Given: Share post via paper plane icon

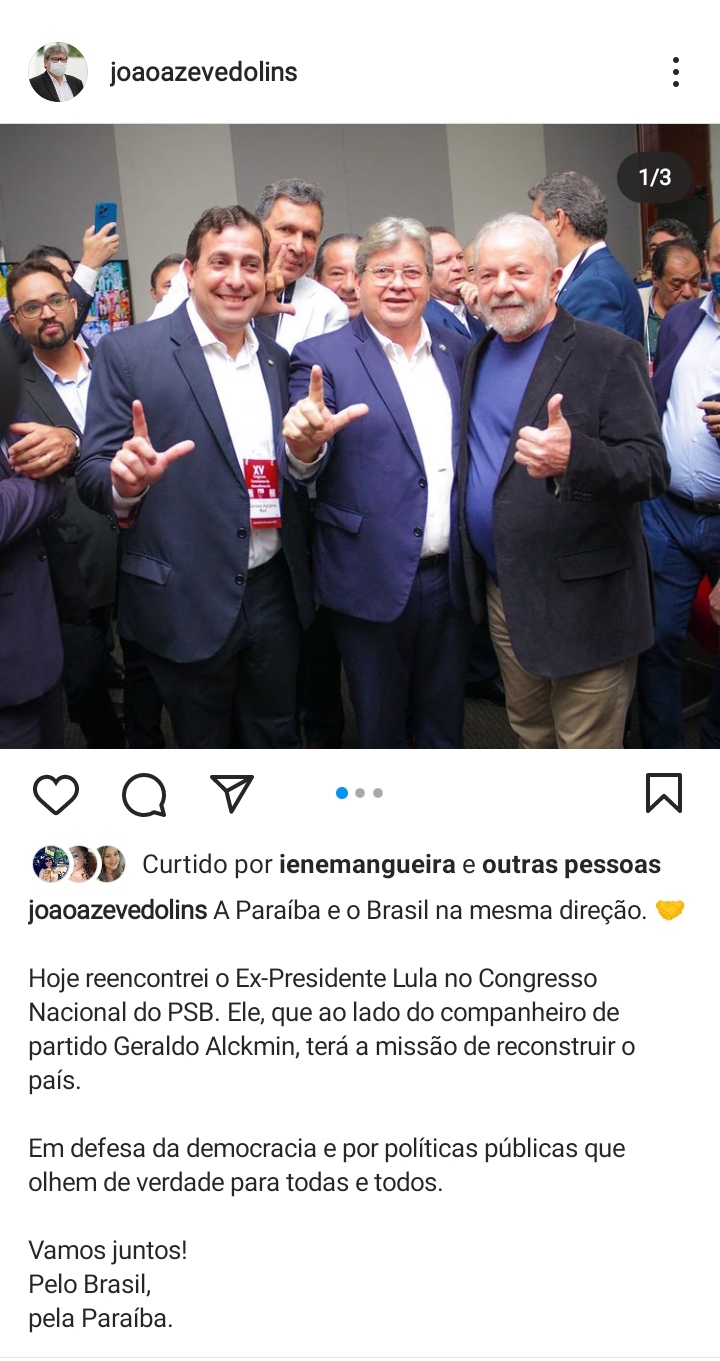Looking at the screenshot, I should [232, 793].
